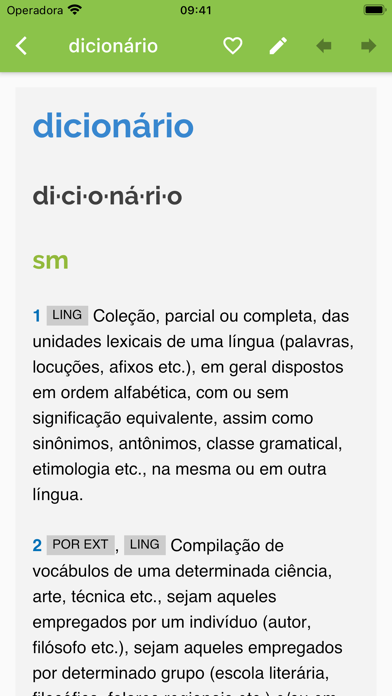This screenshot has height=696, width=392.
Task: Open the pencil edit icon
Action: [x=278, y=46]
